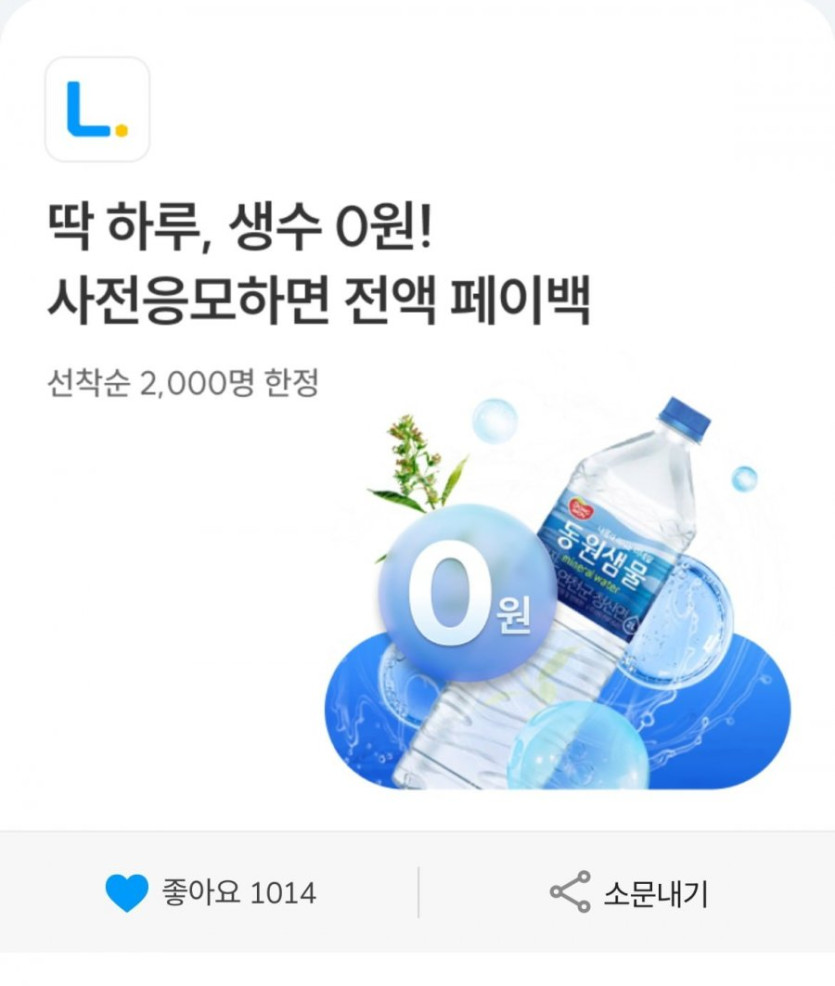Like this event with 좋아요 button
The width and height of the screenshot is (835, 986).
[210, 892]
